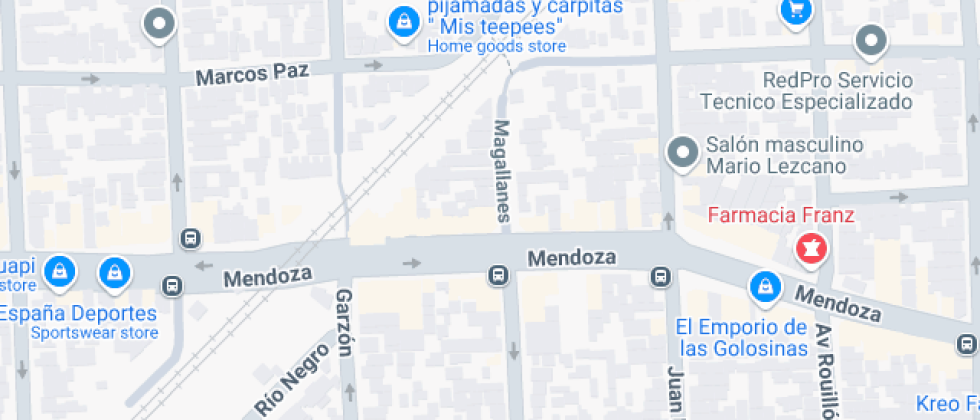Tap the Mis teepees home goods pin
Image resolution: width=980 pixels, height=420 pixels.
tap(403, 21)
